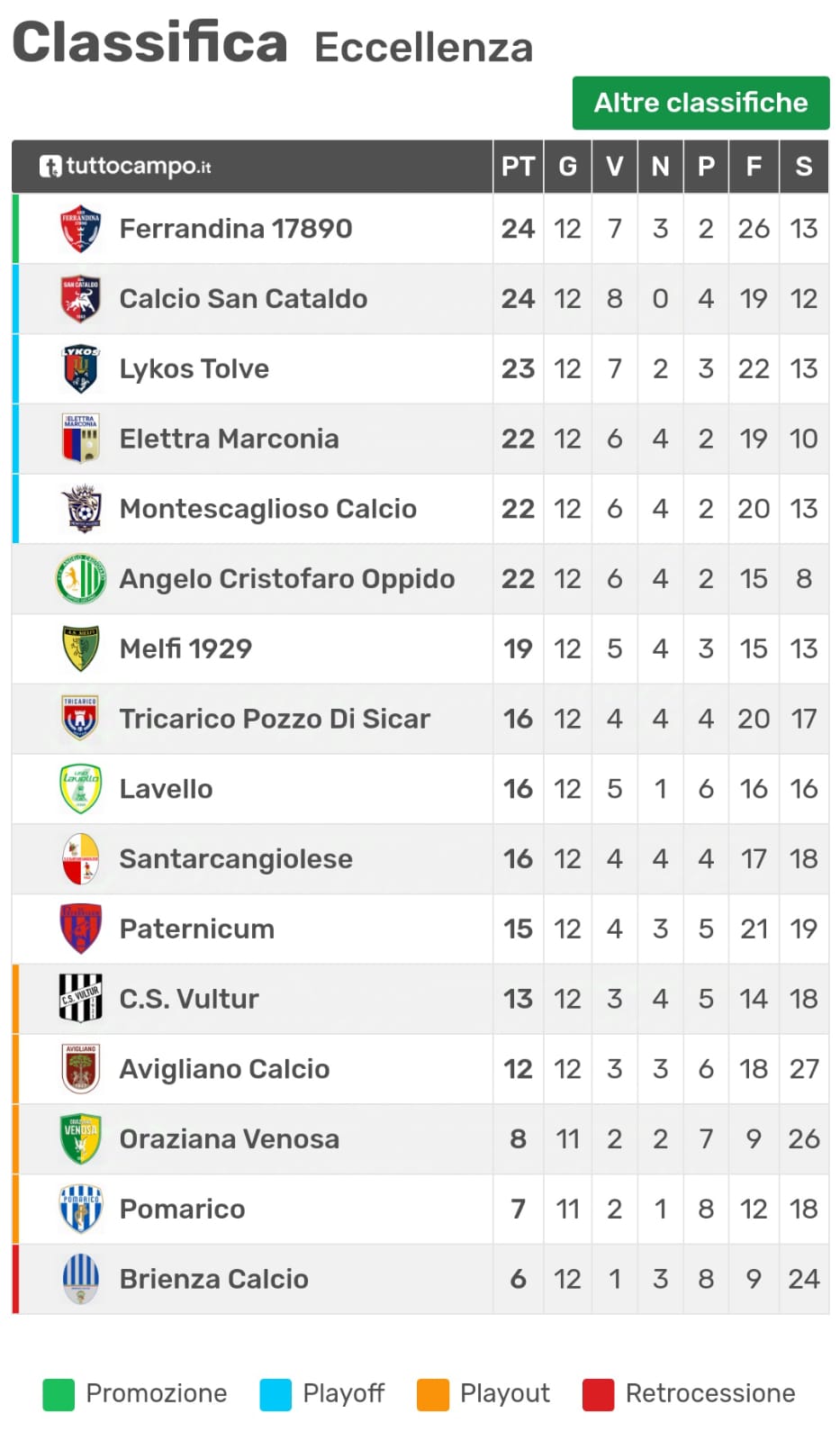Open the Altre classifiche button
Screen dimensions: 840x1441
[x=700, y=103]
